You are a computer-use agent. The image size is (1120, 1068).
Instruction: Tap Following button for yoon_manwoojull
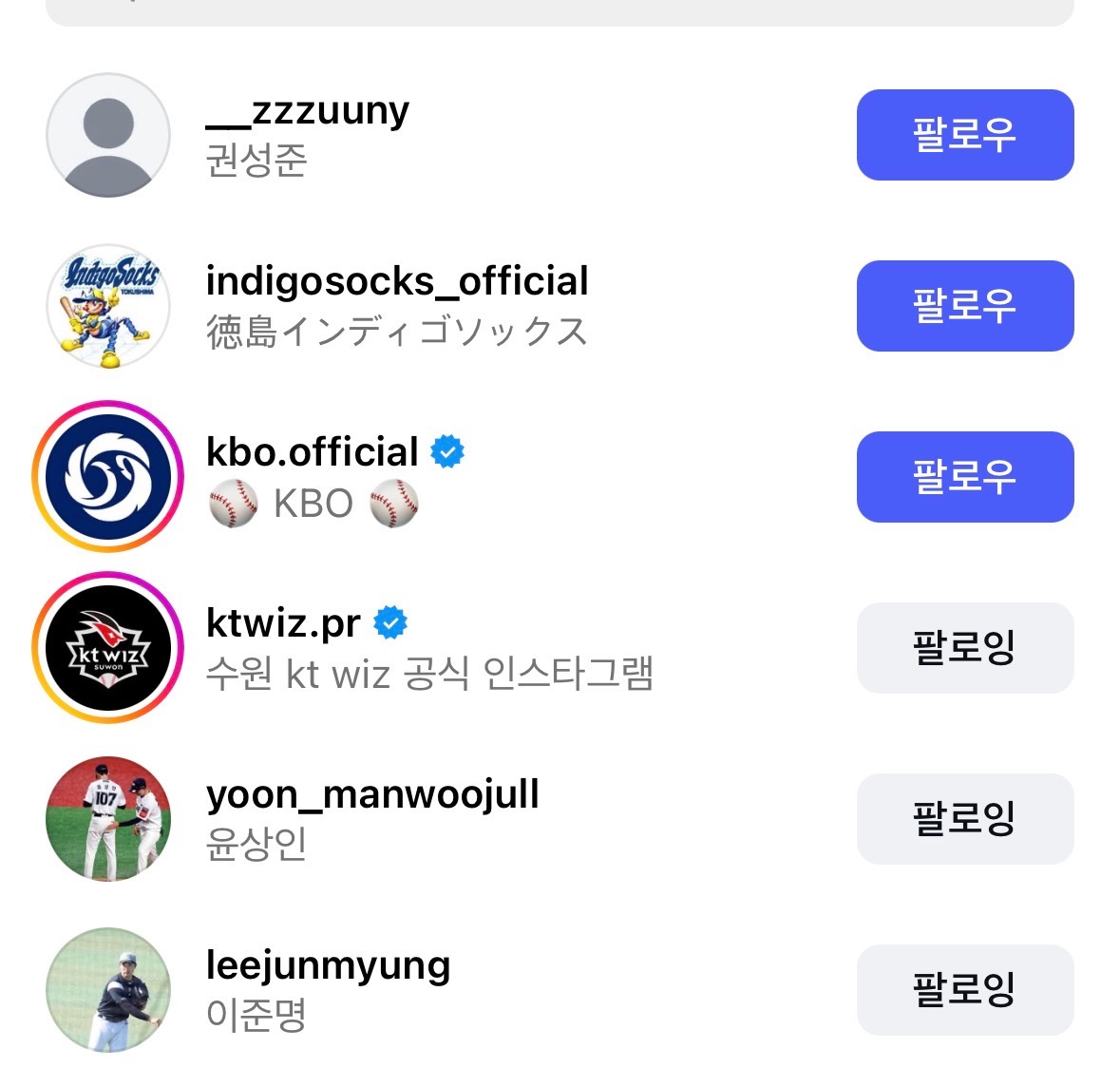point(964,819)
